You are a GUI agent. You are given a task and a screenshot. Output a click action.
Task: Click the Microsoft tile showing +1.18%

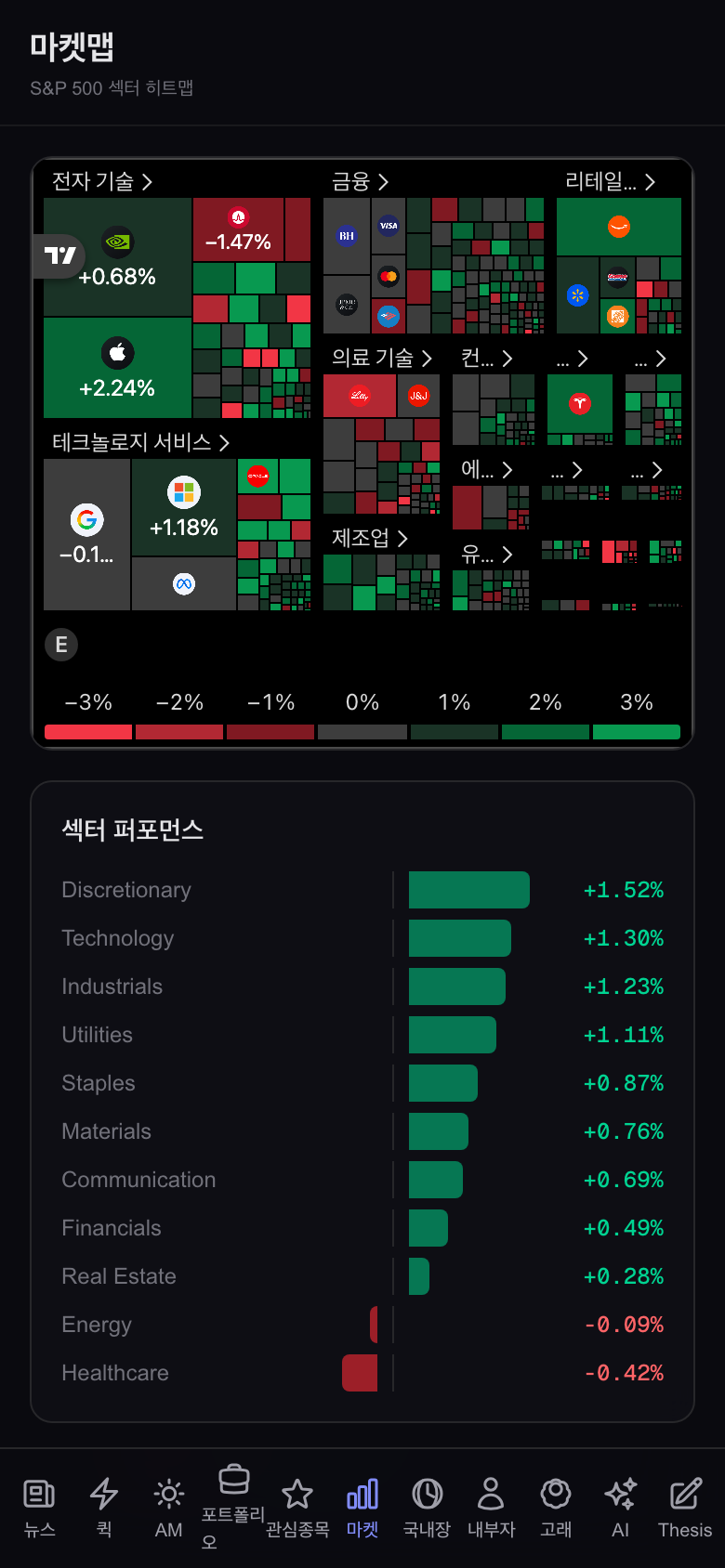[182, 507]
